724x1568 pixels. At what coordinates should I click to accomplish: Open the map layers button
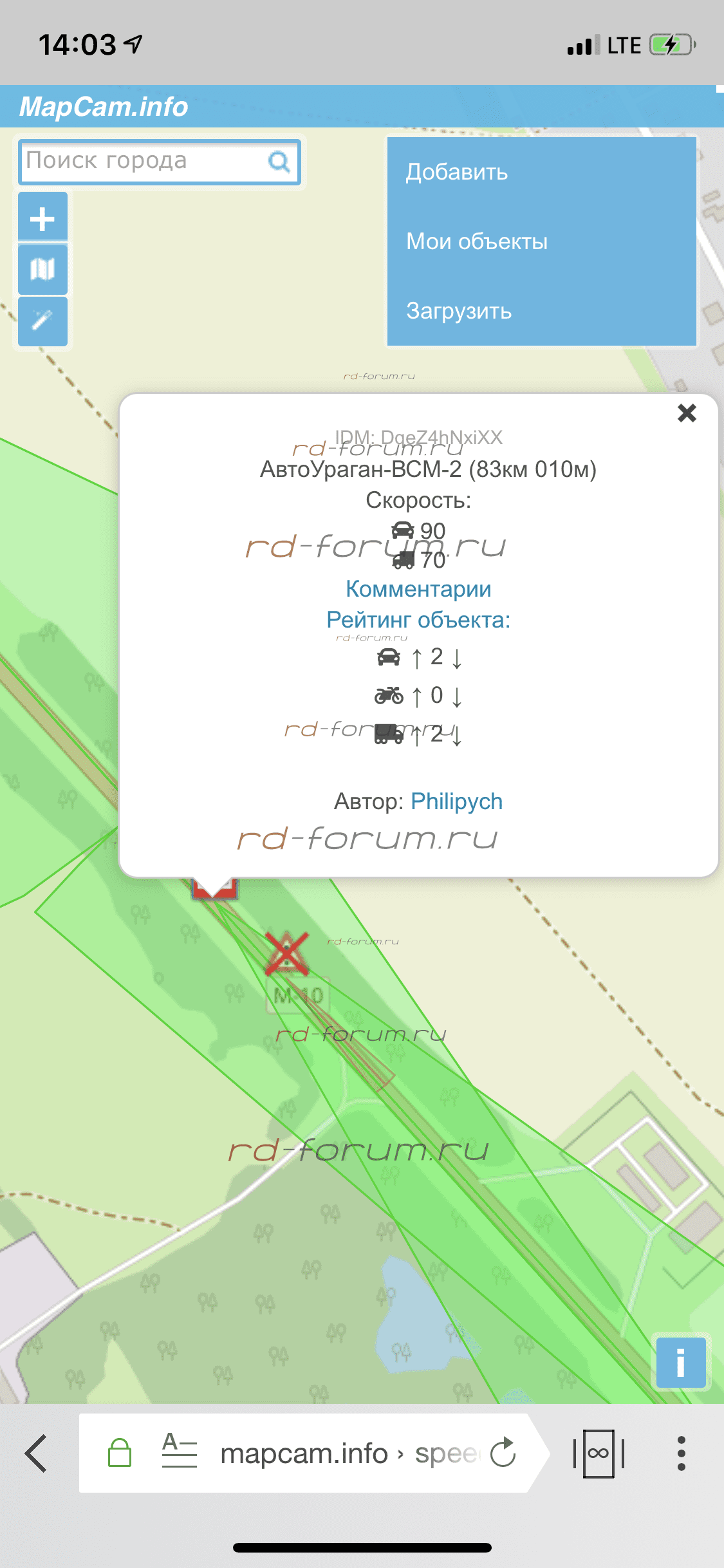click(42, 269)
